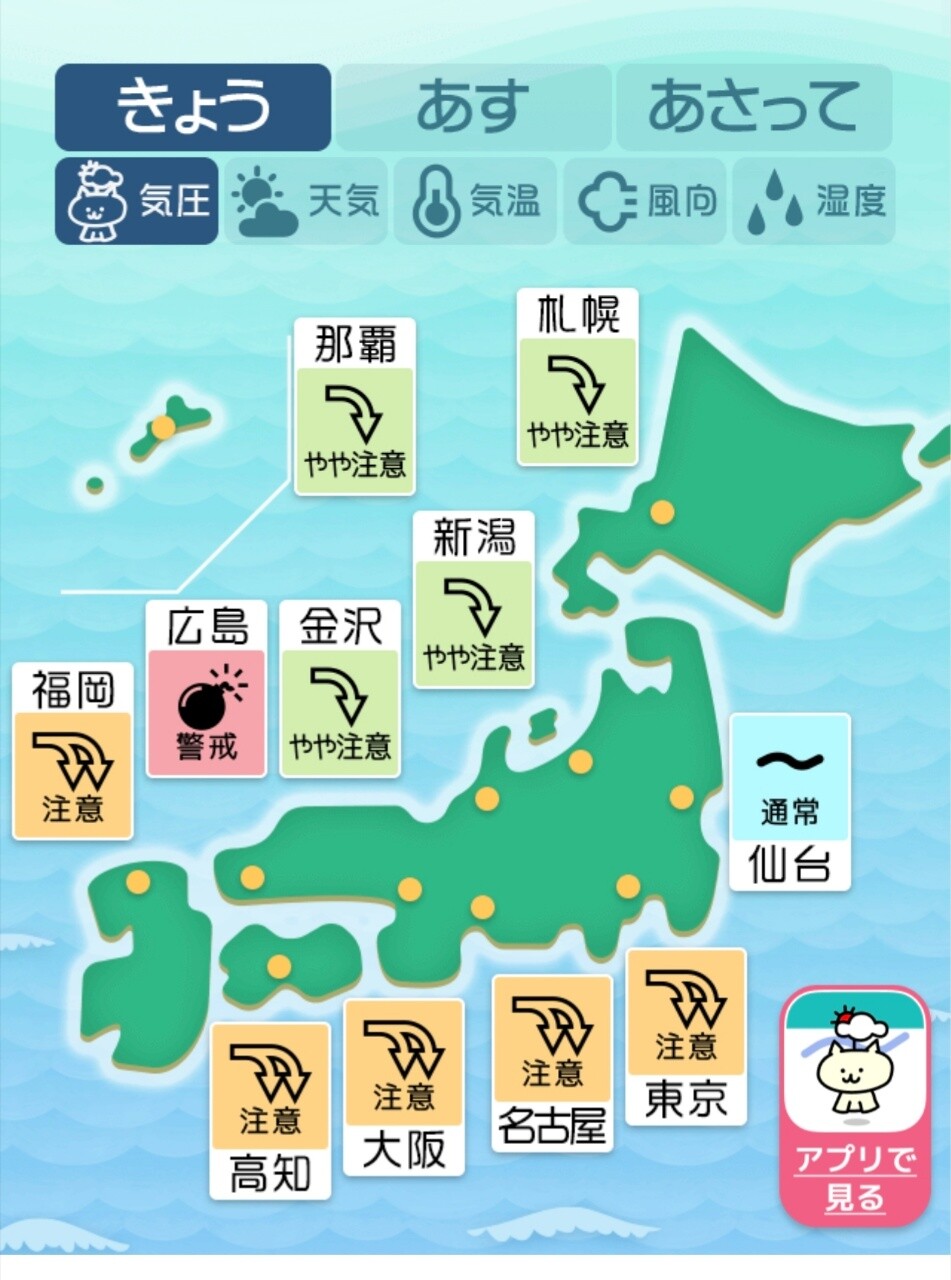Image resolution: width=951 pixels, height=1280 pixels.
Task: Open the 新潟 pressure forecast card
Action: (x=474, y=600)
